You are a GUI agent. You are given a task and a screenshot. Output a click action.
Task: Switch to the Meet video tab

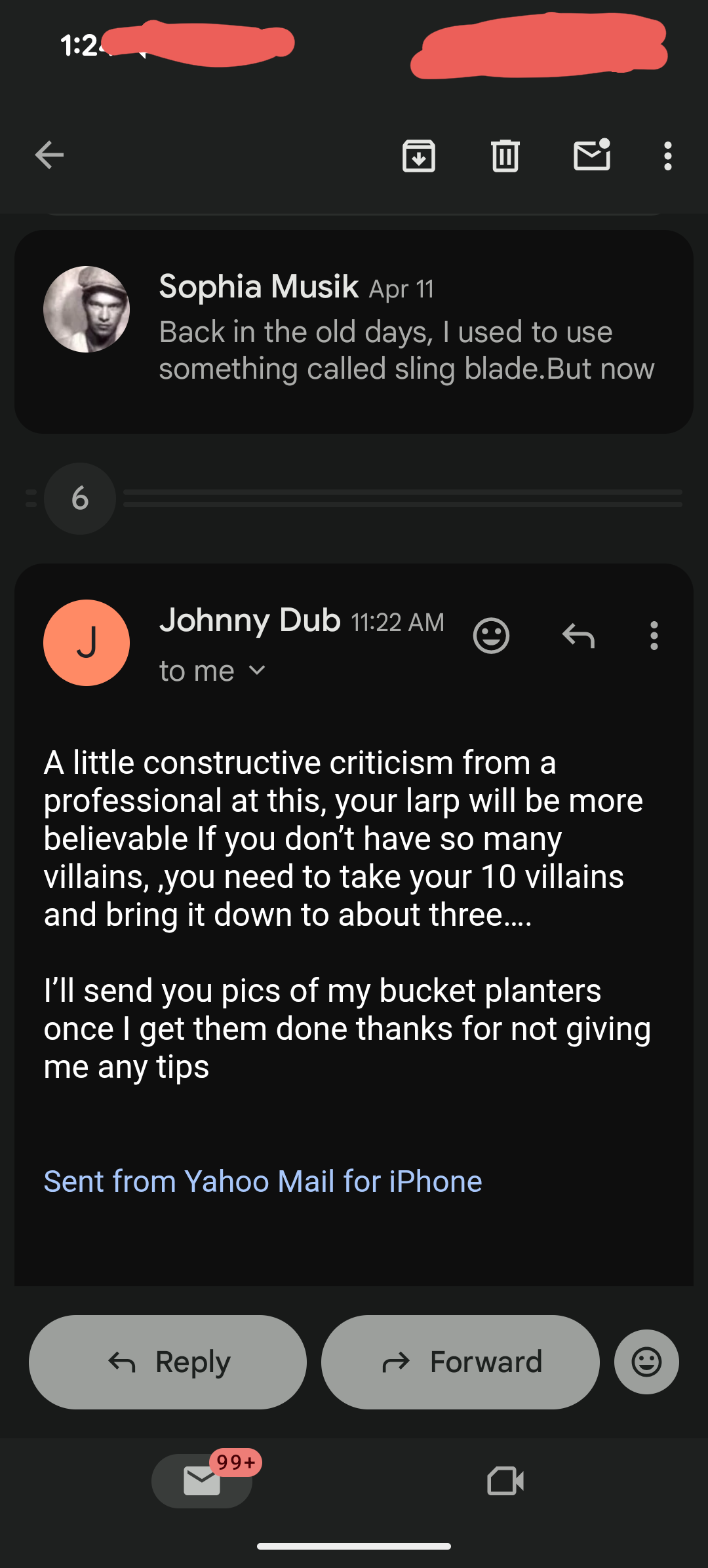click(505, 1481)
